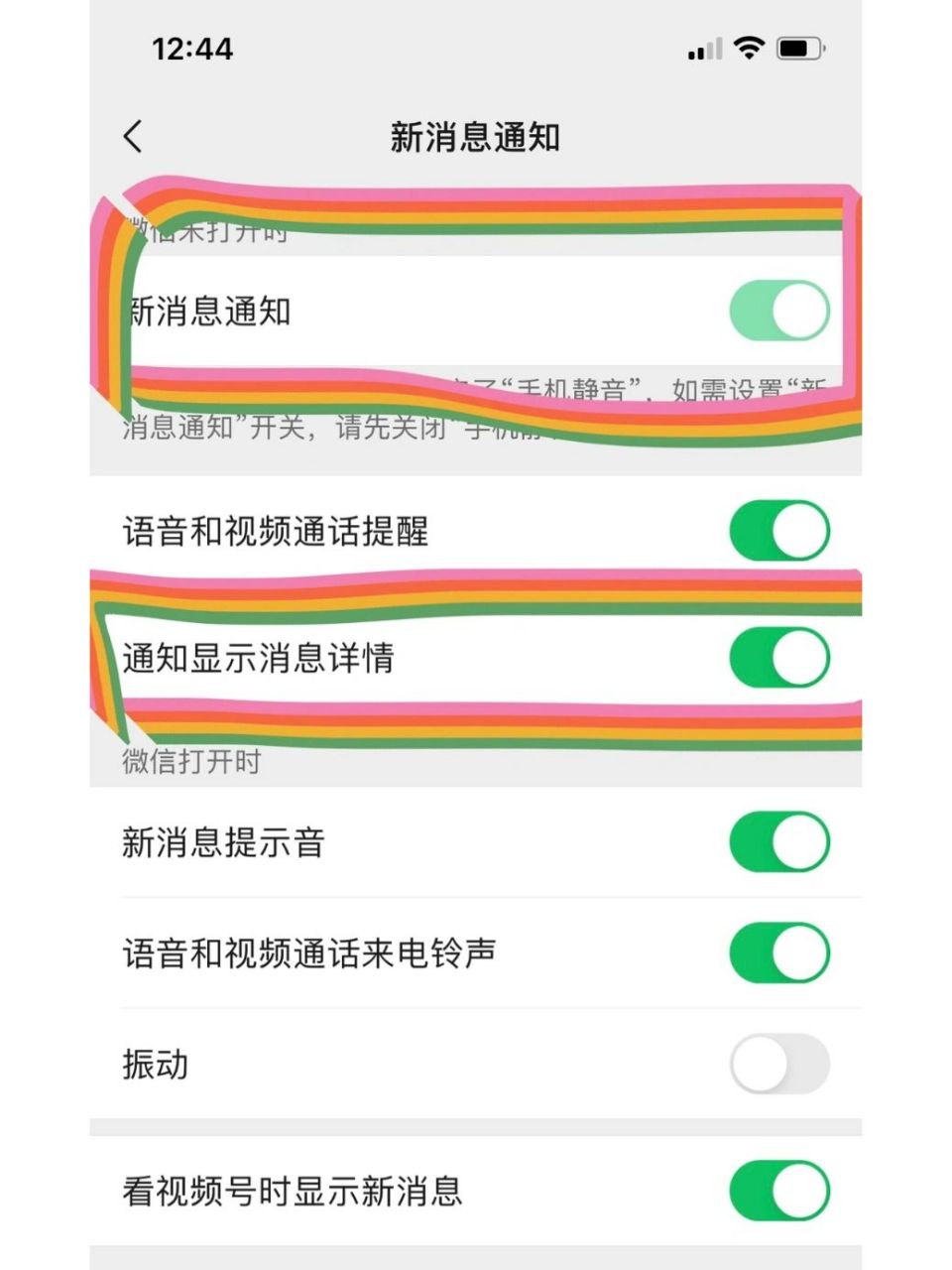
Task: Tap the back chevron to exit settings
Action: point(134,135)
